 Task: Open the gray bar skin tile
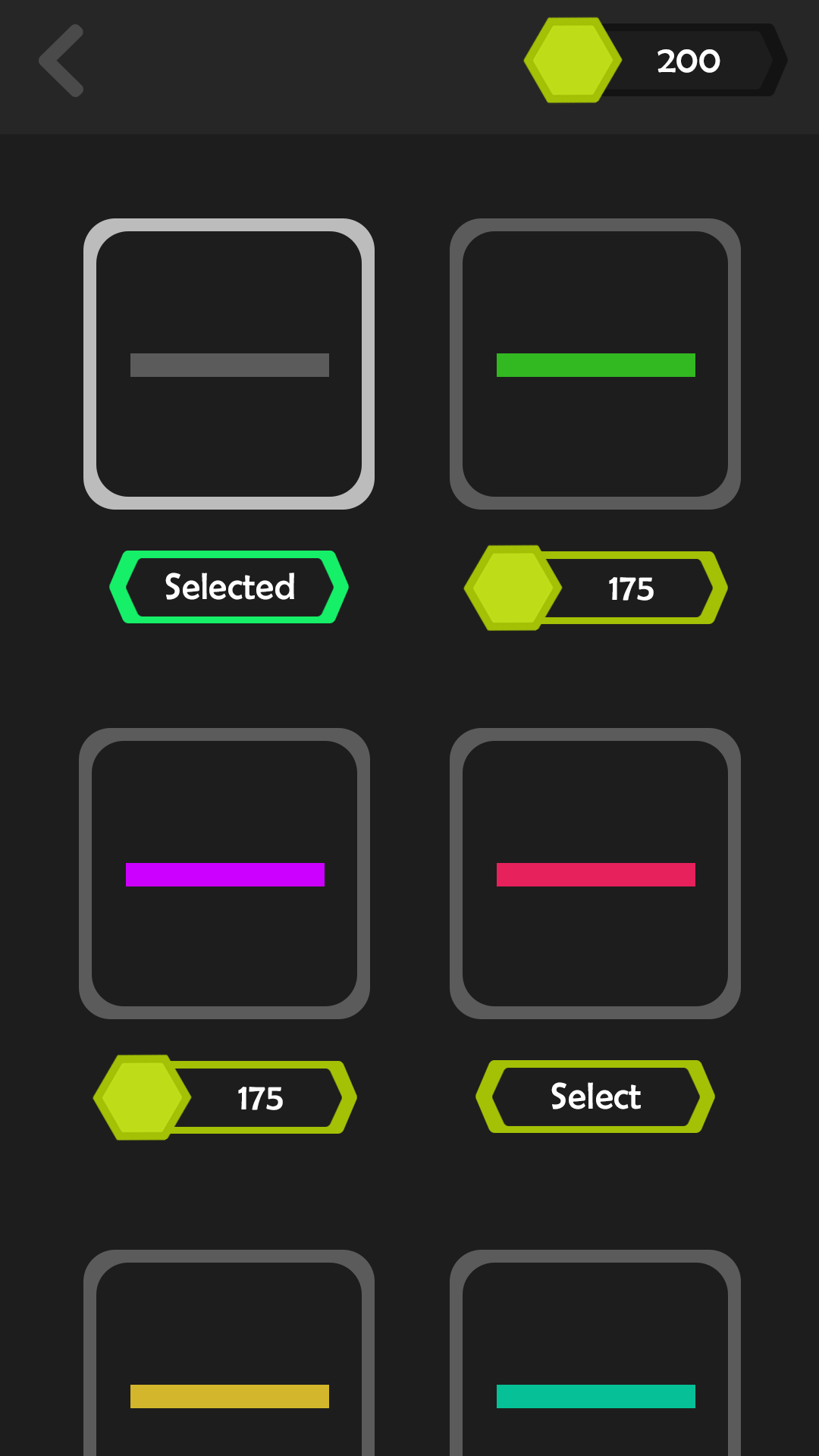click(229, 364)
